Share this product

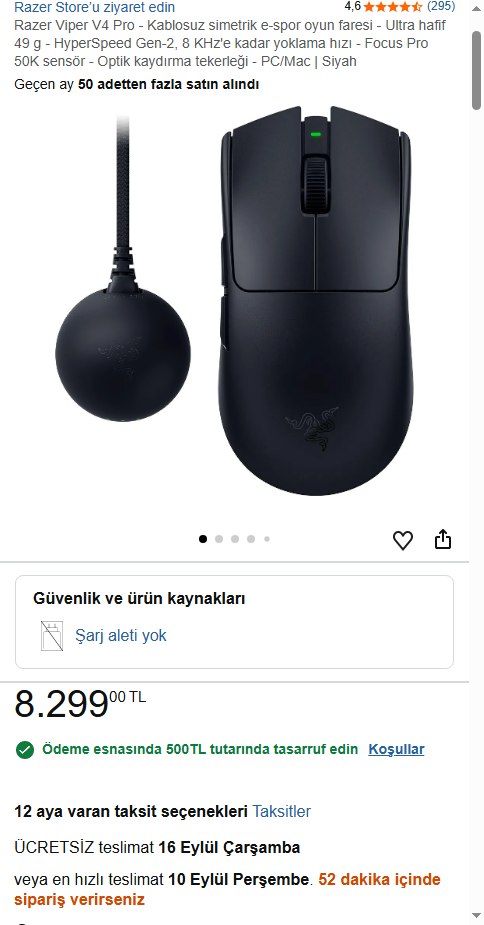(443, 539)
